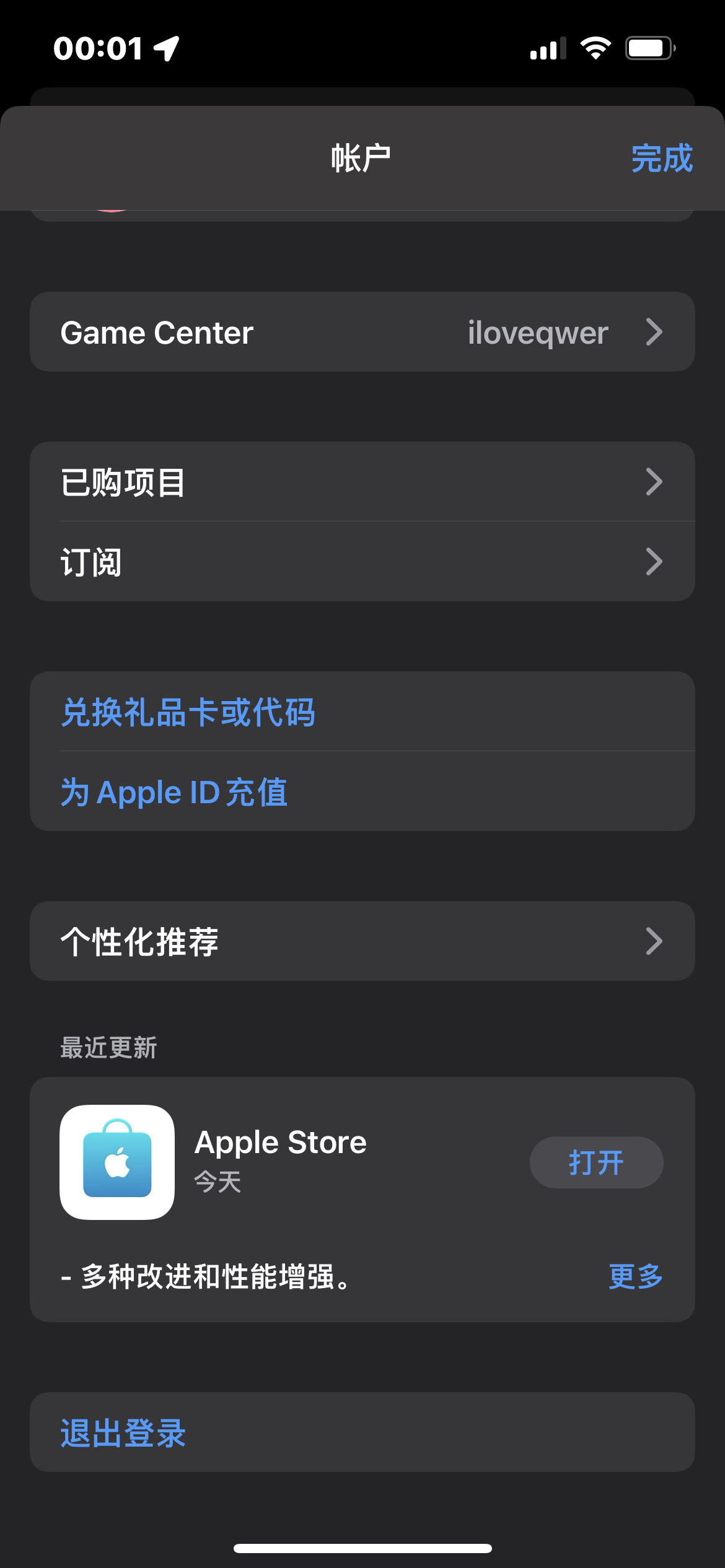Open 个性化推荐 settings

click(x=362, y=941)
